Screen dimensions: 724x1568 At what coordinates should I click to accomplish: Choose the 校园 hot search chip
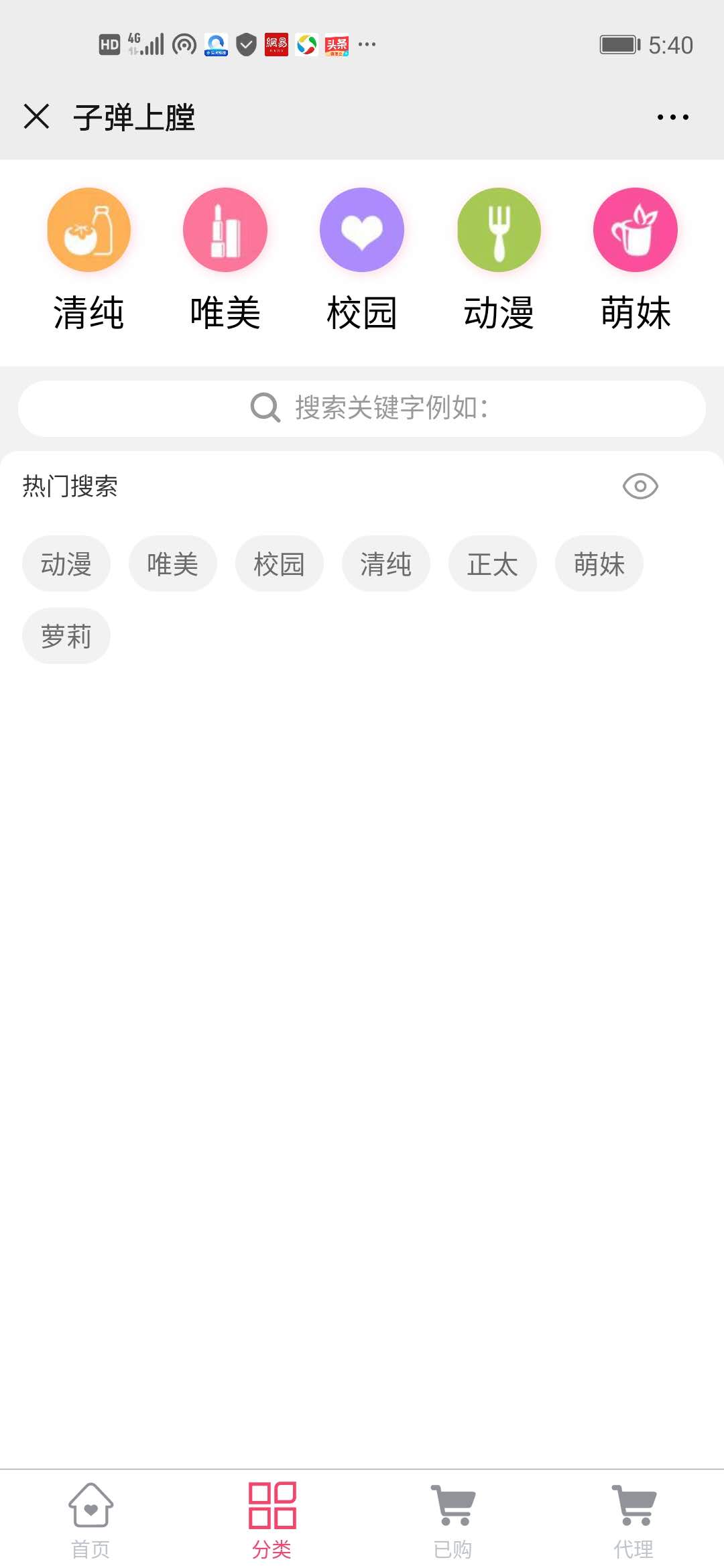coord(280,564)
